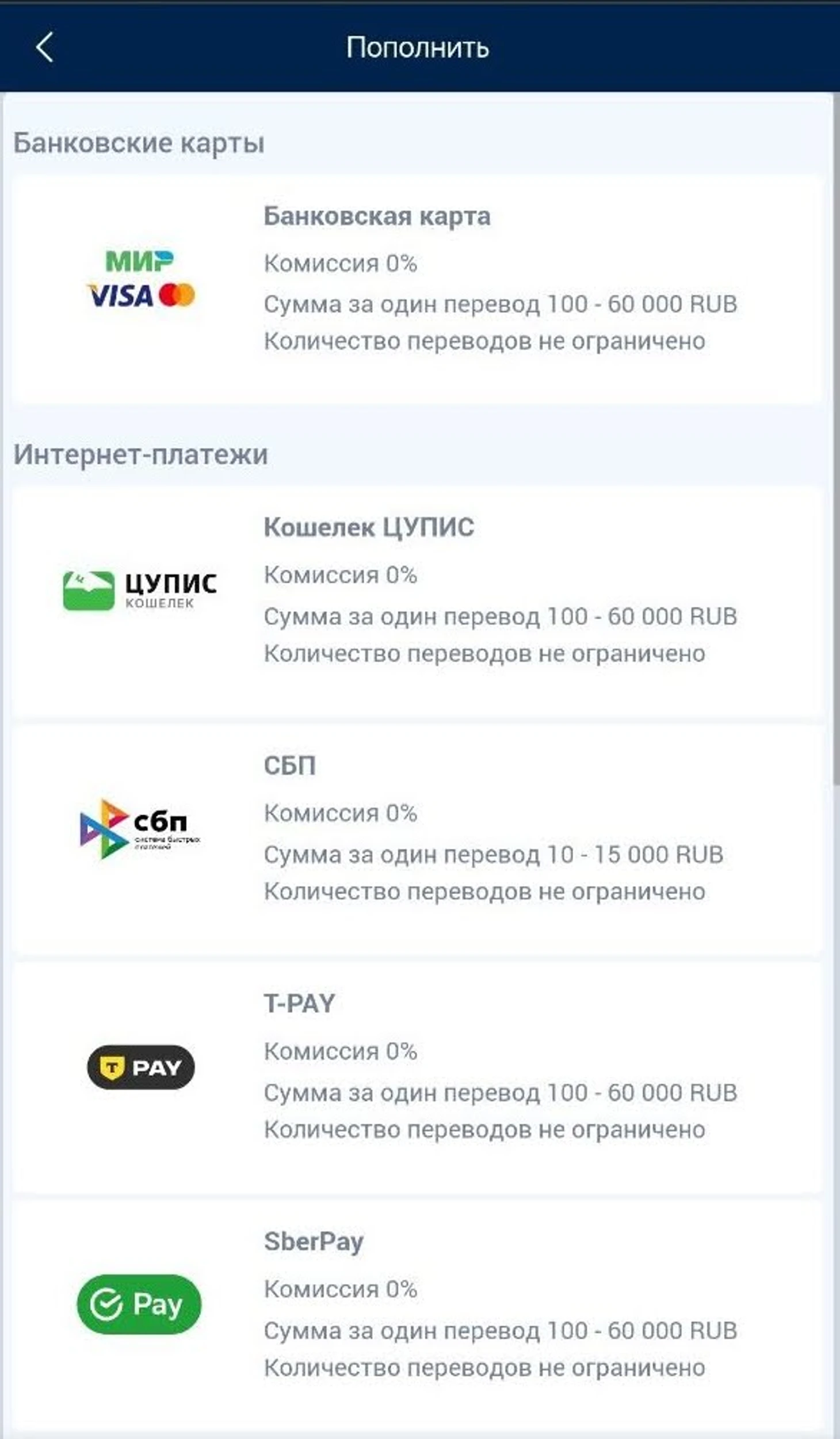
Task: Go back from the Пополнить screen
Action: pyautogui.click(x=45, y=47)
